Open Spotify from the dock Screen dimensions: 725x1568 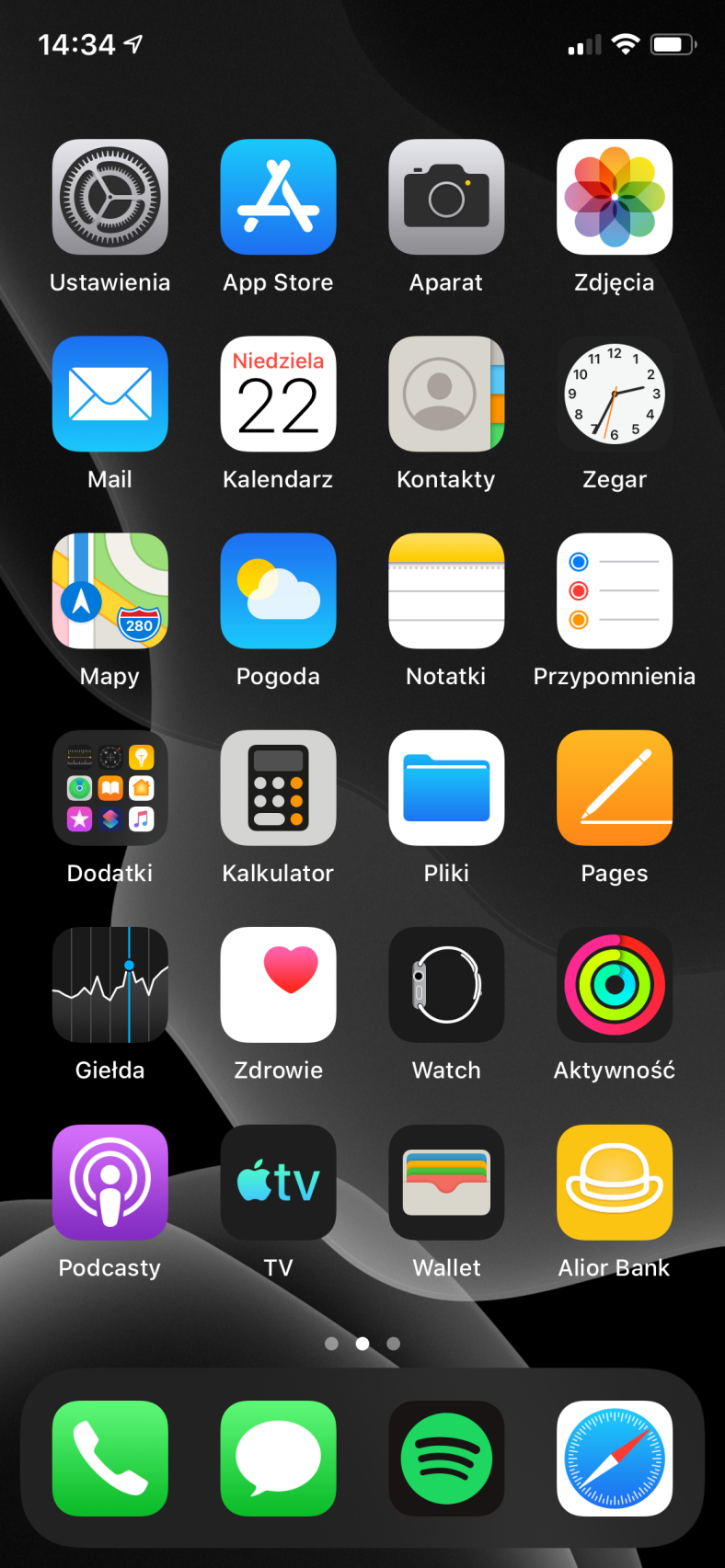pos(446,1459)
